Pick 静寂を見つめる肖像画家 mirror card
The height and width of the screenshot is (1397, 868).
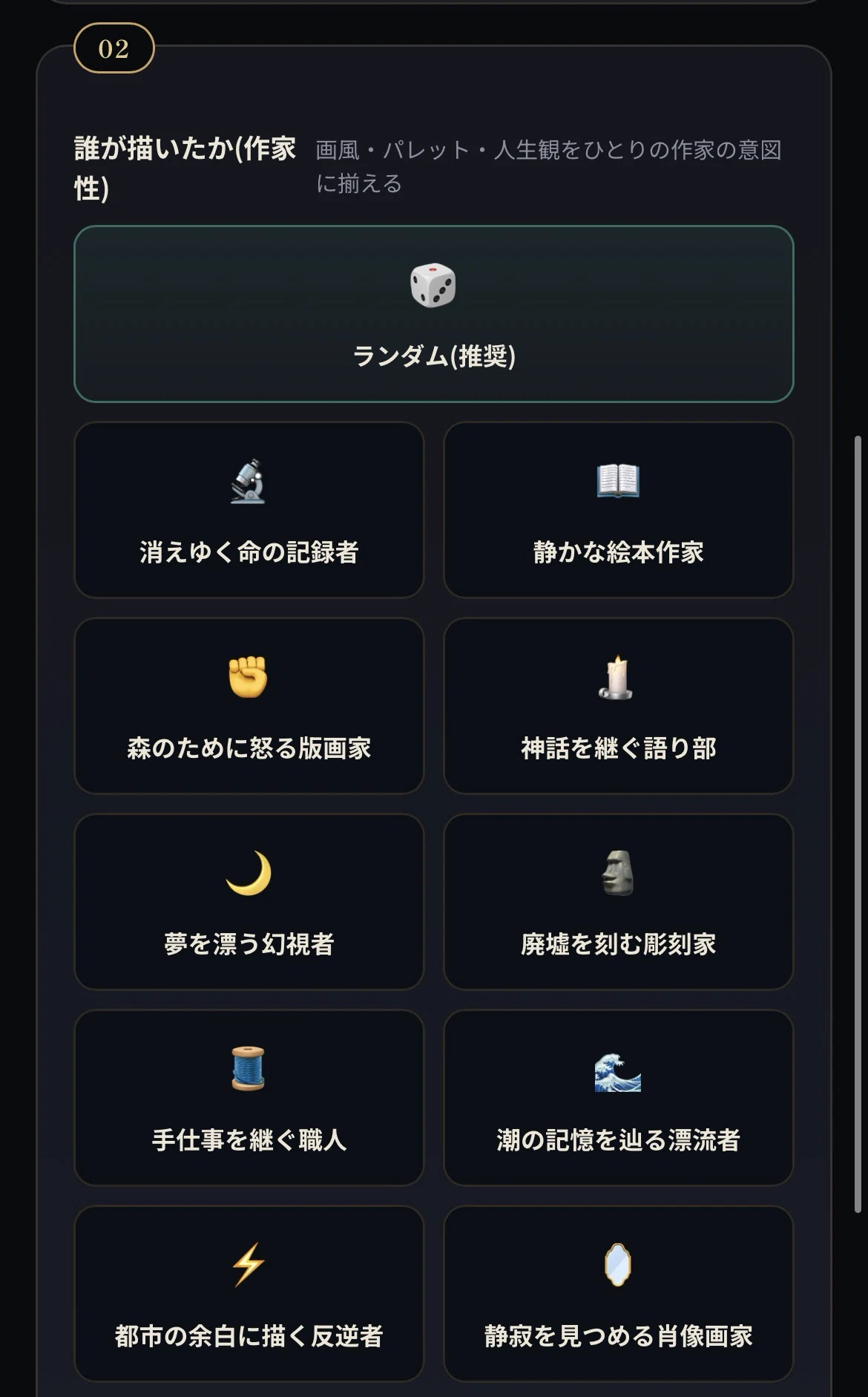pos(619,1294)
